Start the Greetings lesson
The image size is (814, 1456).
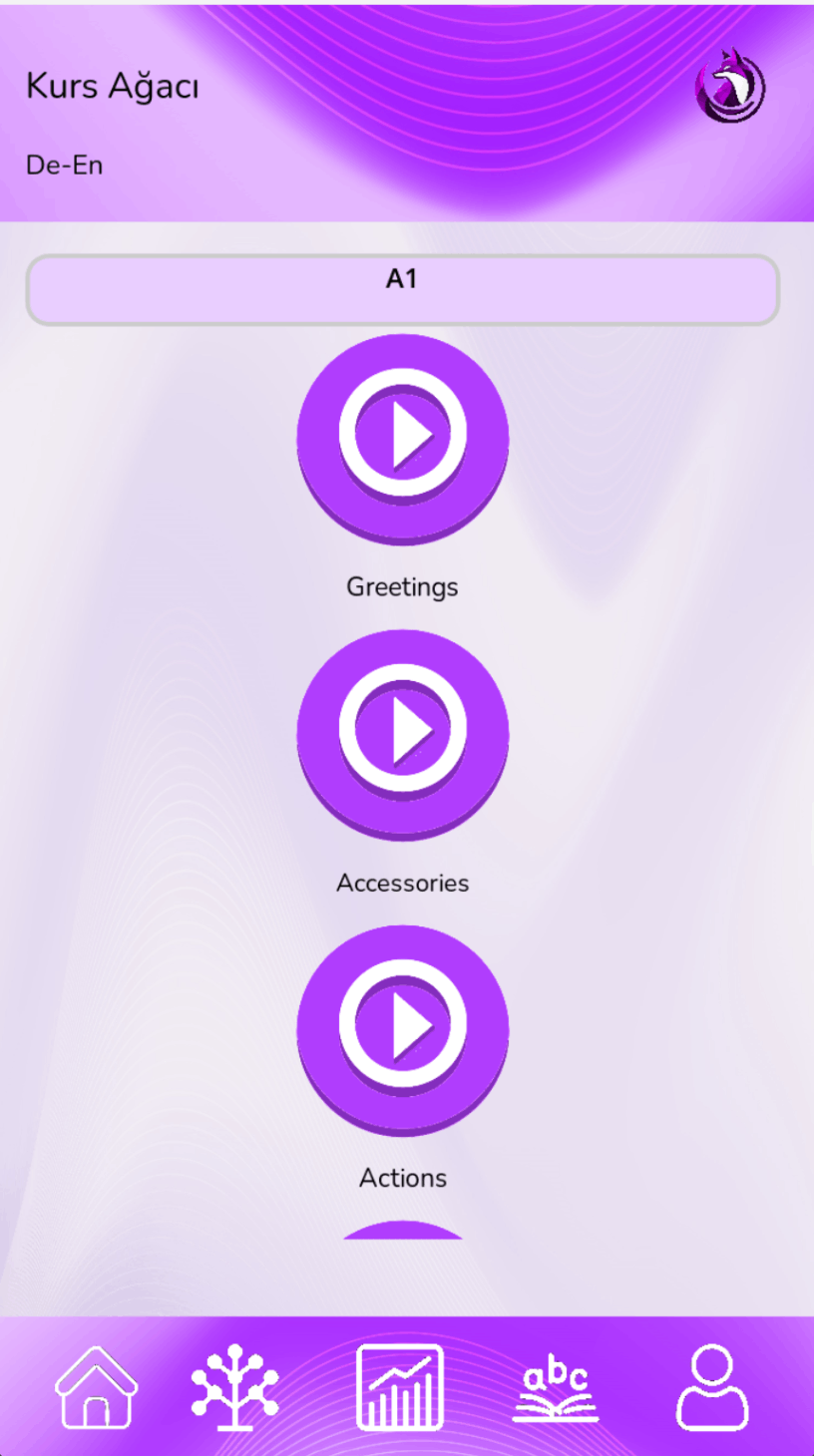coord(403,436)
